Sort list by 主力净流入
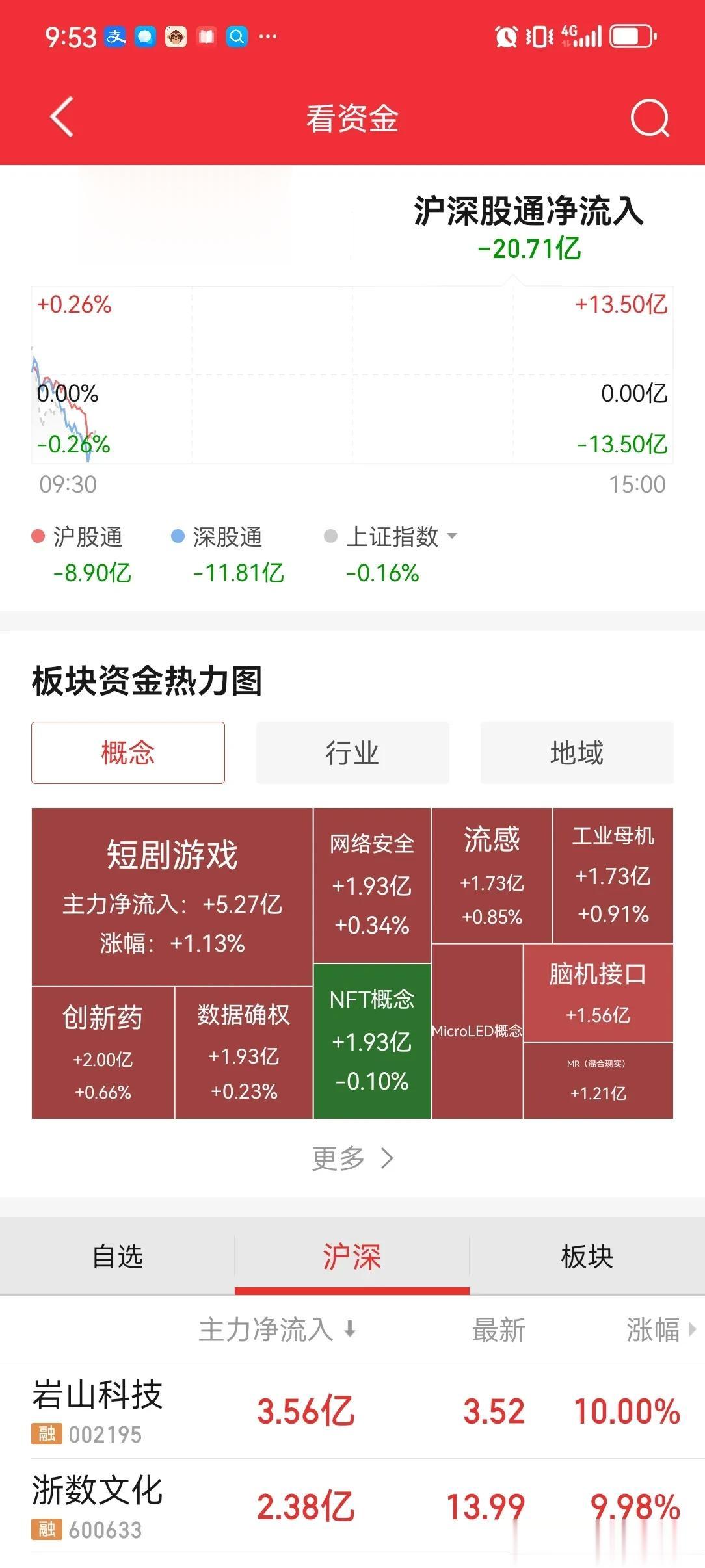Screen dimensions: 705x1568 pos(277,1329)
